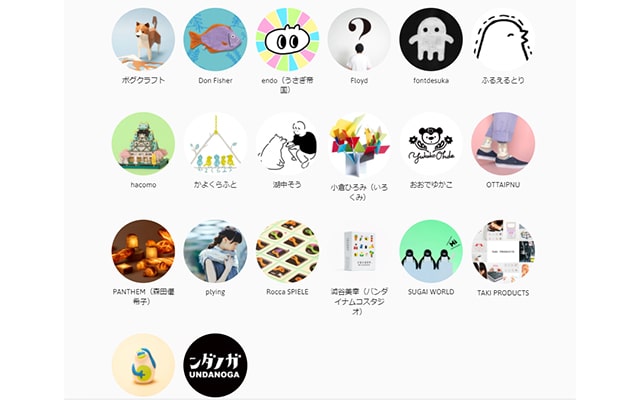Viewport: 640px width, 400px height.
Task: Open the Rocca SPIELE creator profile
Action: click(x=287, y=251)
